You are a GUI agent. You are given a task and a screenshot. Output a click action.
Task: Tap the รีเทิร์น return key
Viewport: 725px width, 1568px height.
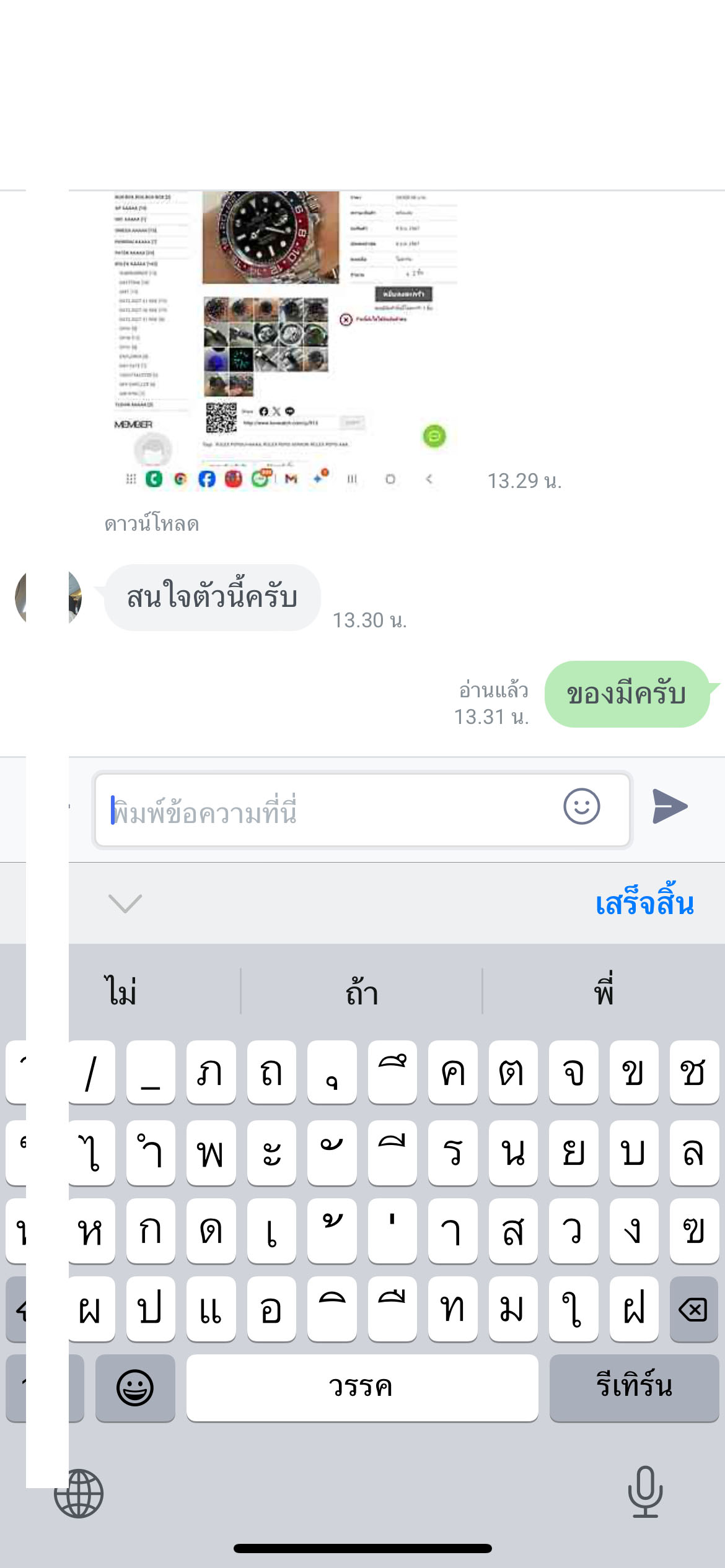pos(634,1387)
